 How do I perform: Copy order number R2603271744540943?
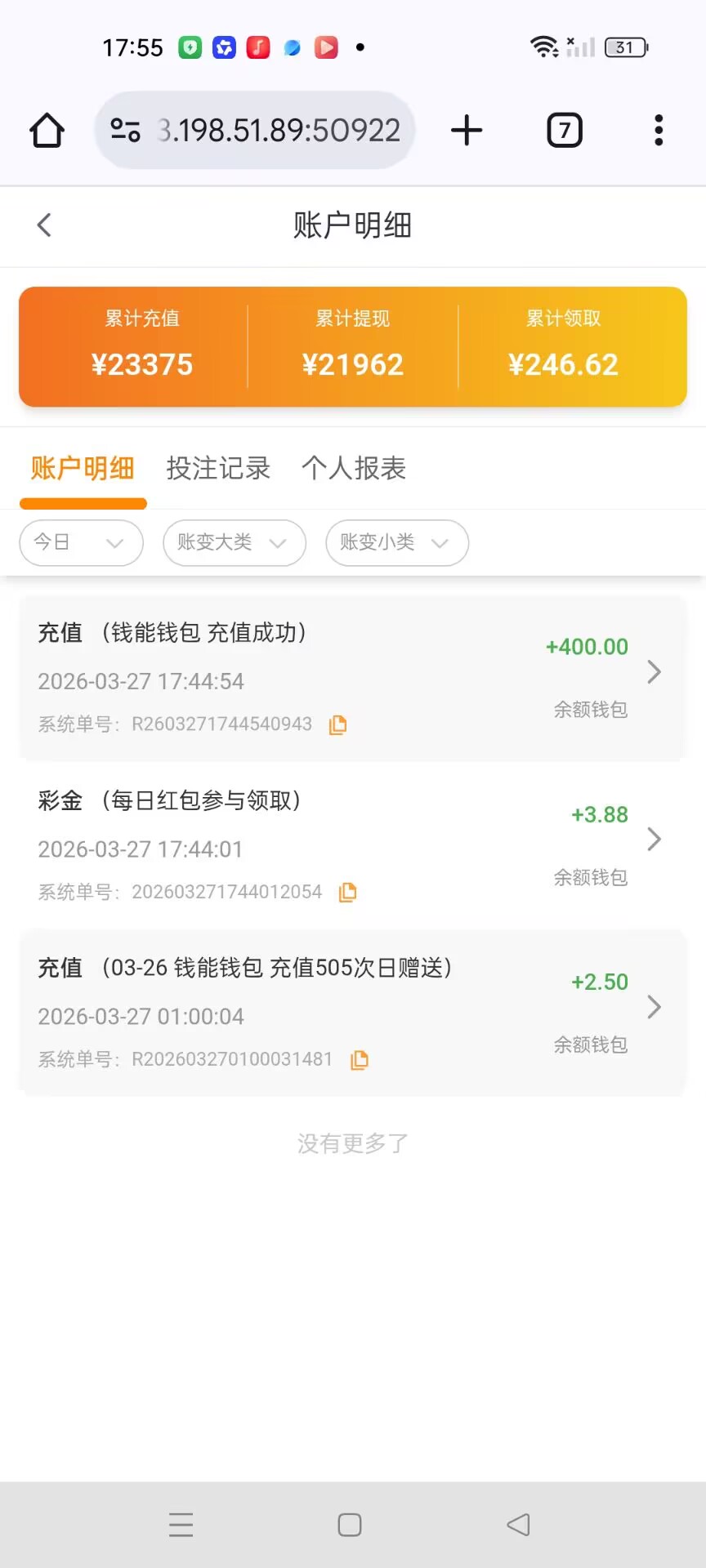[x=337, y=724]
